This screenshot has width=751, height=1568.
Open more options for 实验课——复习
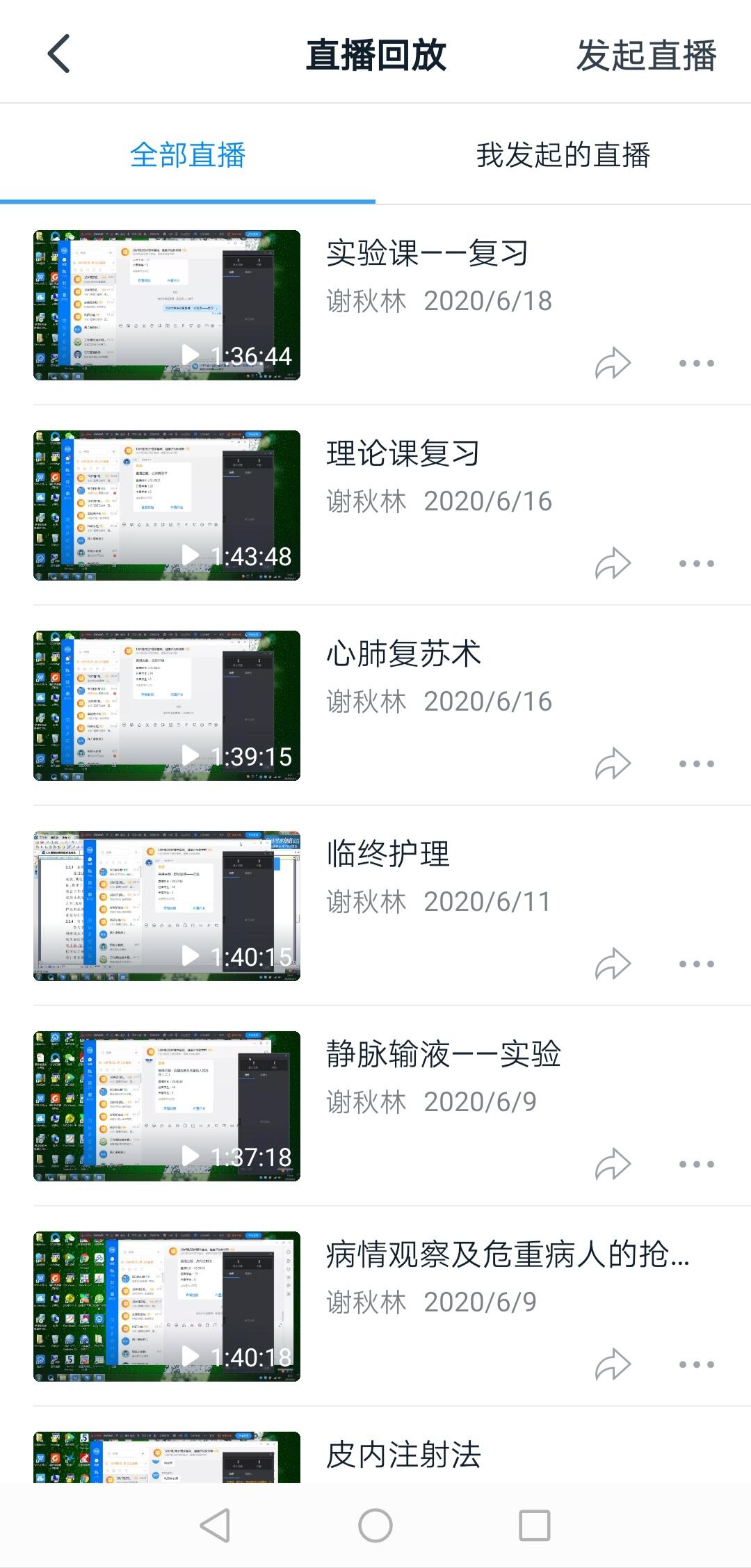(696, 363)
